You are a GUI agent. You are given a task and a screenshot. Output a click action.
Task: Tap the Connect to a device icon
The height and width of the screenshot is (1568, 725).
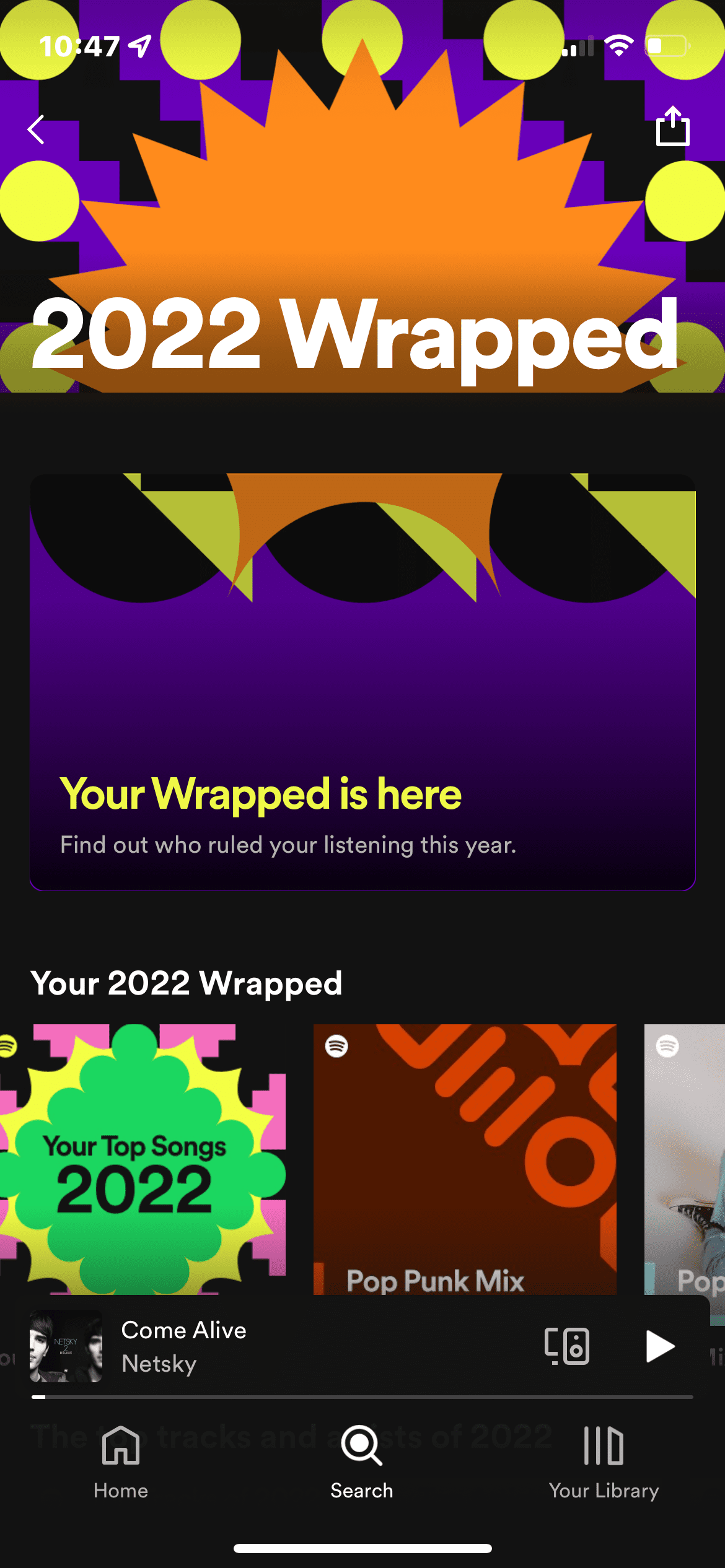click(x=568, y=1345)
